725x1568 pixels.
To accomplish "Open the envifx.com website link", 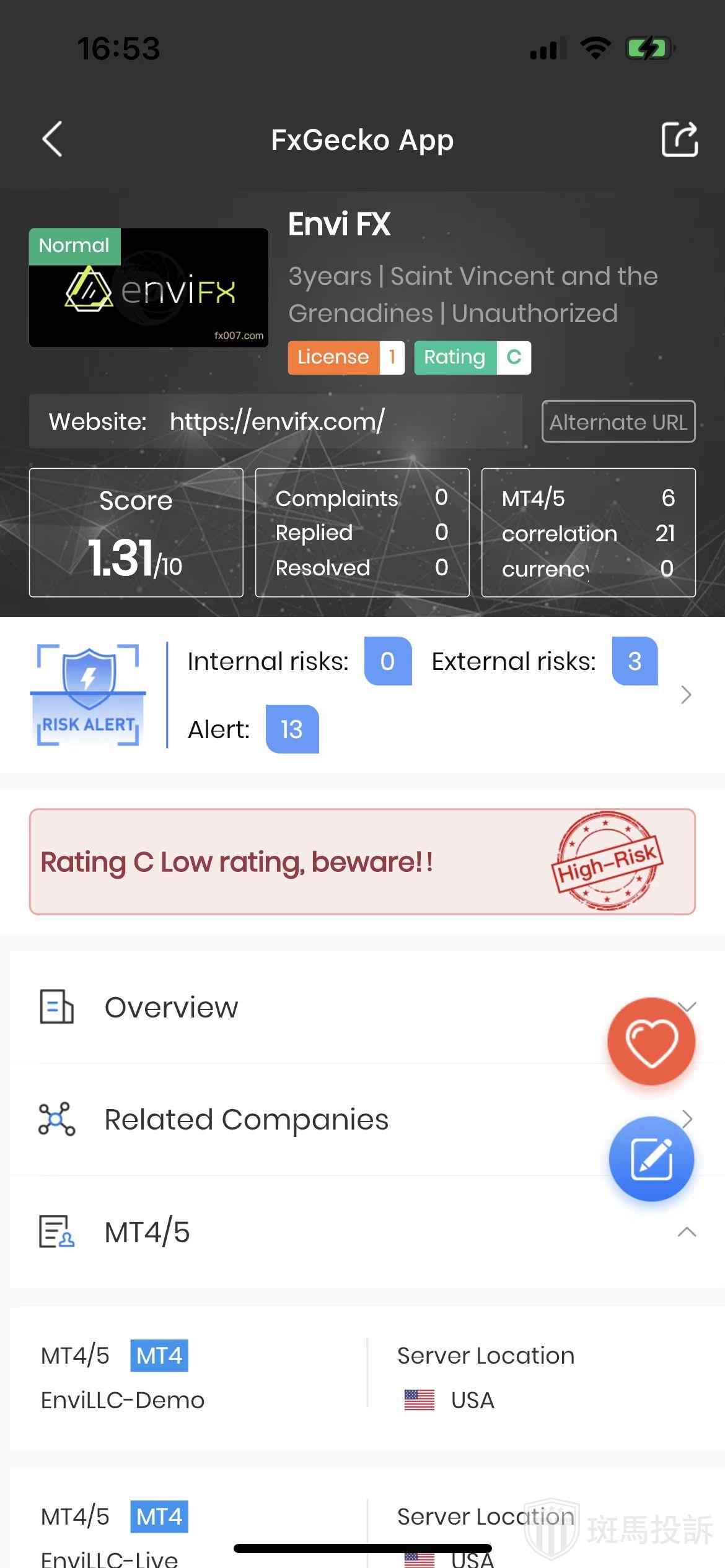I will [276, 422].
